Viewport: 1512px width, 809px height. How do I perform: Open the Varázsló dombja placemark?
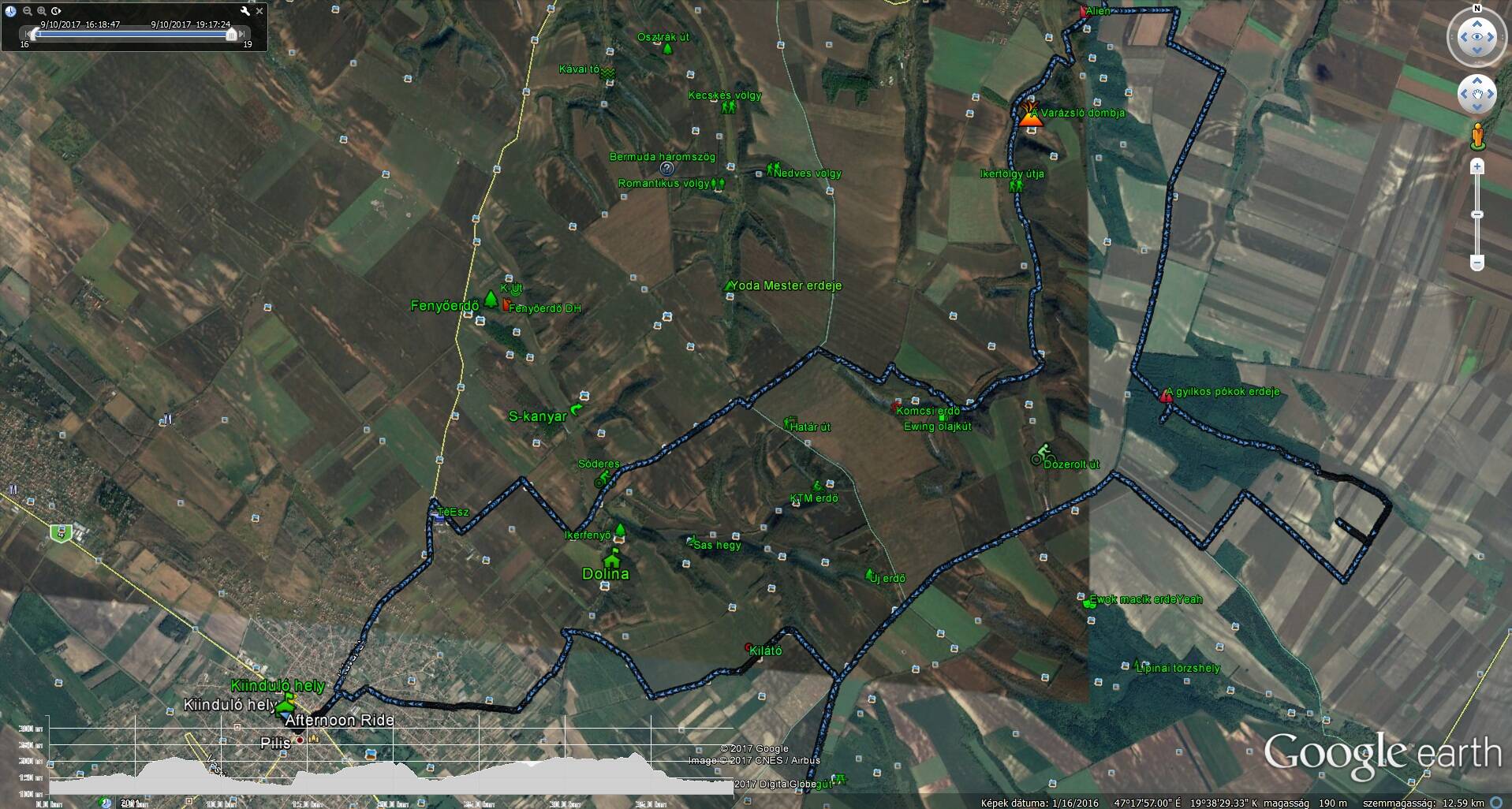(x=1029, y=114)
